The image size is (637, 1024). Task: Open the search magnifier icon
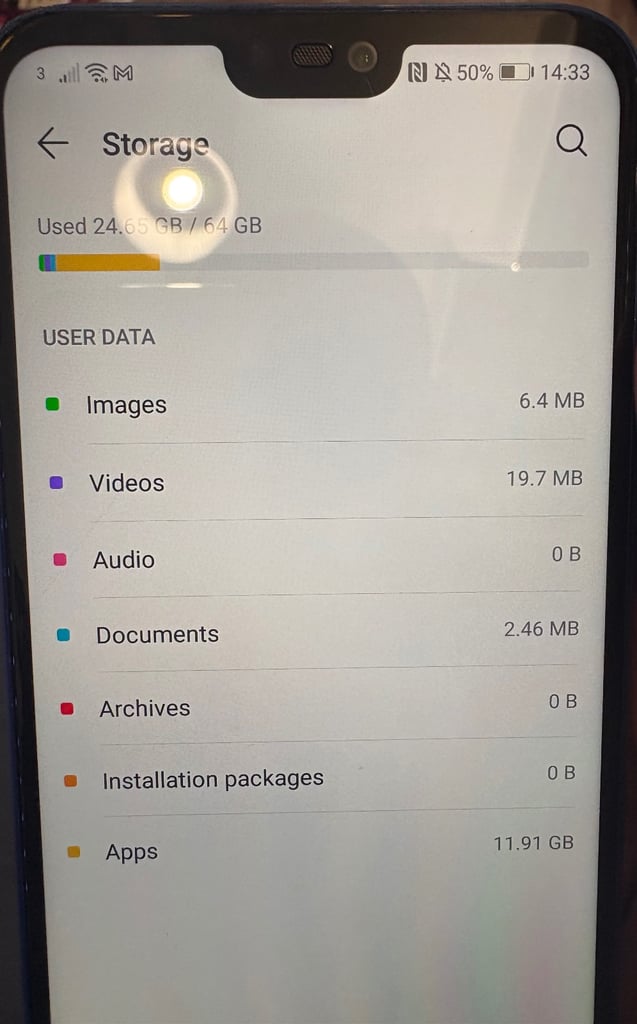coord(571,140)
